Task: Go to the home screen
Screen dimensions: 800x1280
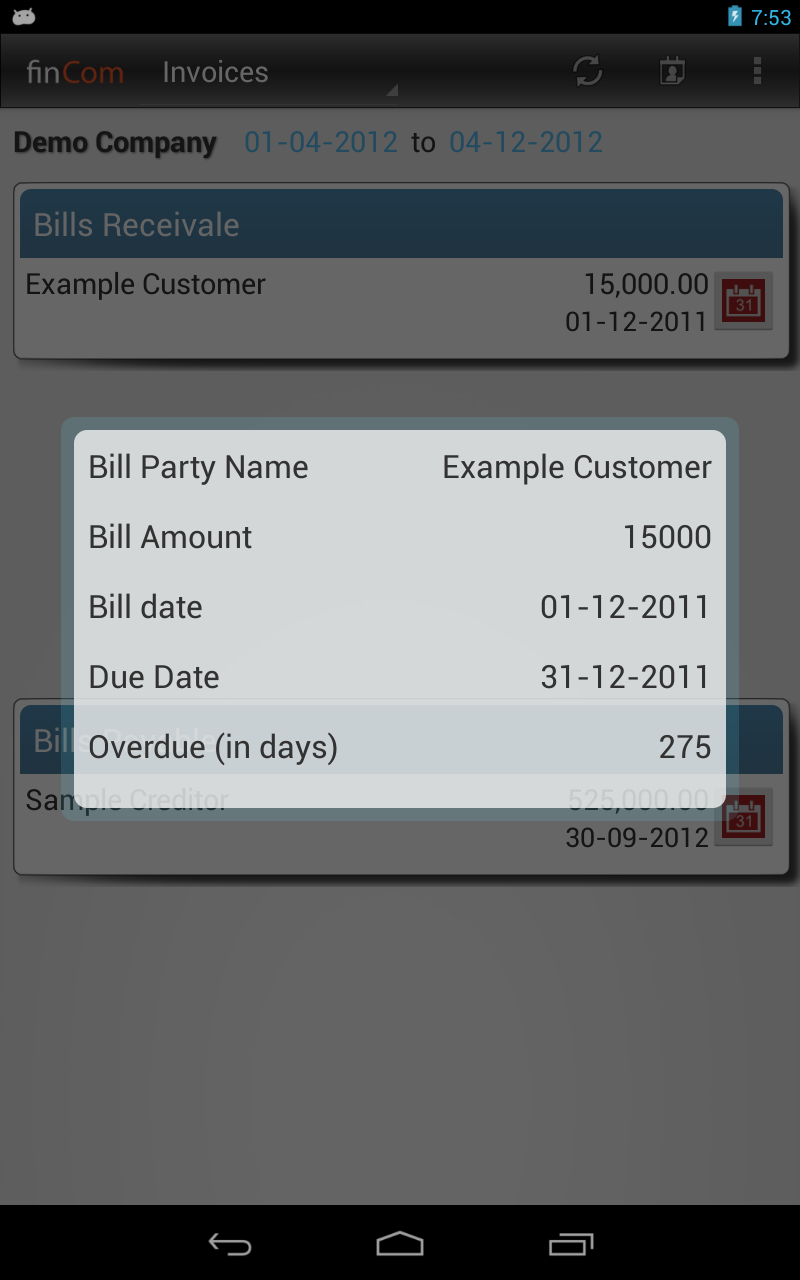Action: (x=400, y=1244)
